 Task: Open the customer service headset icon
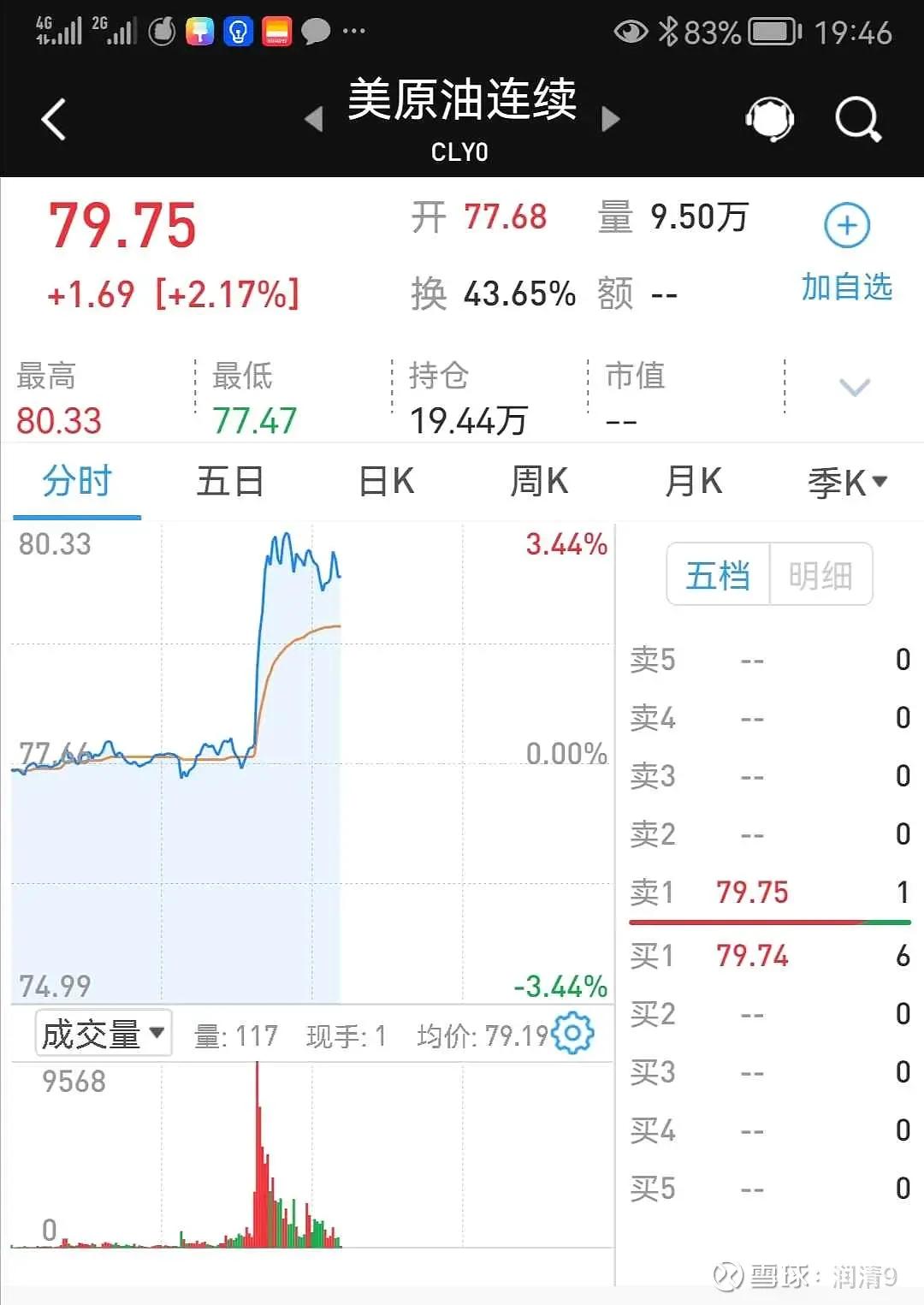[769, 119]
